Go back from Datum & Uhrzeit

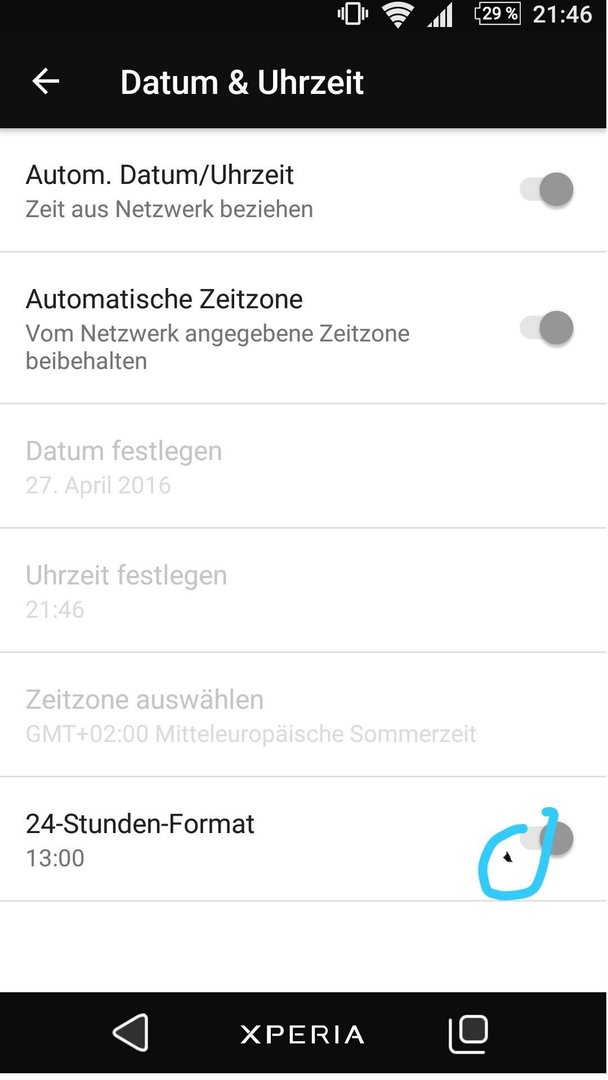(x=46, y=82)
